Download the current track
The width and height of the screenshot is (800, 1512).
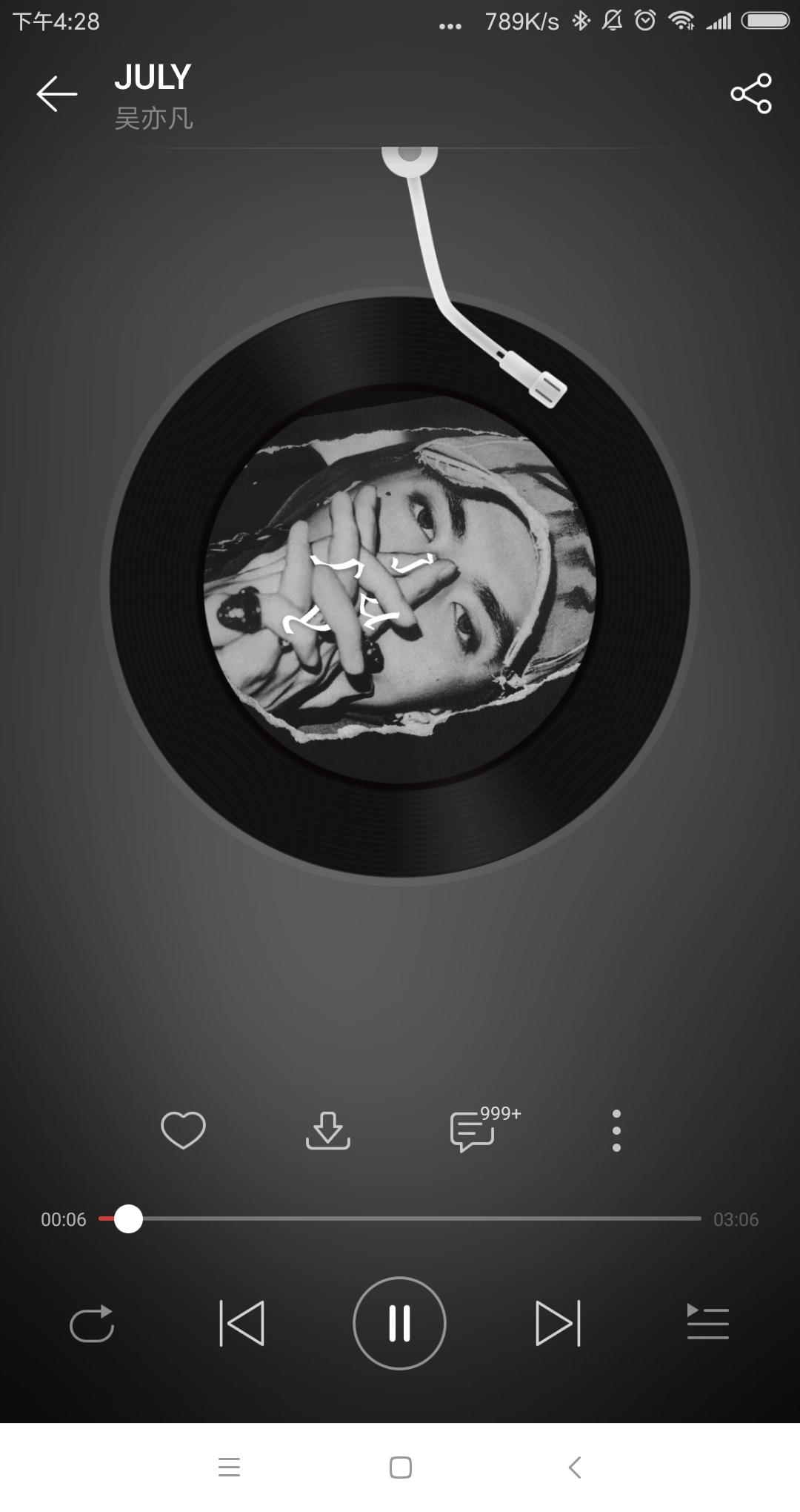coord(327,1130)
